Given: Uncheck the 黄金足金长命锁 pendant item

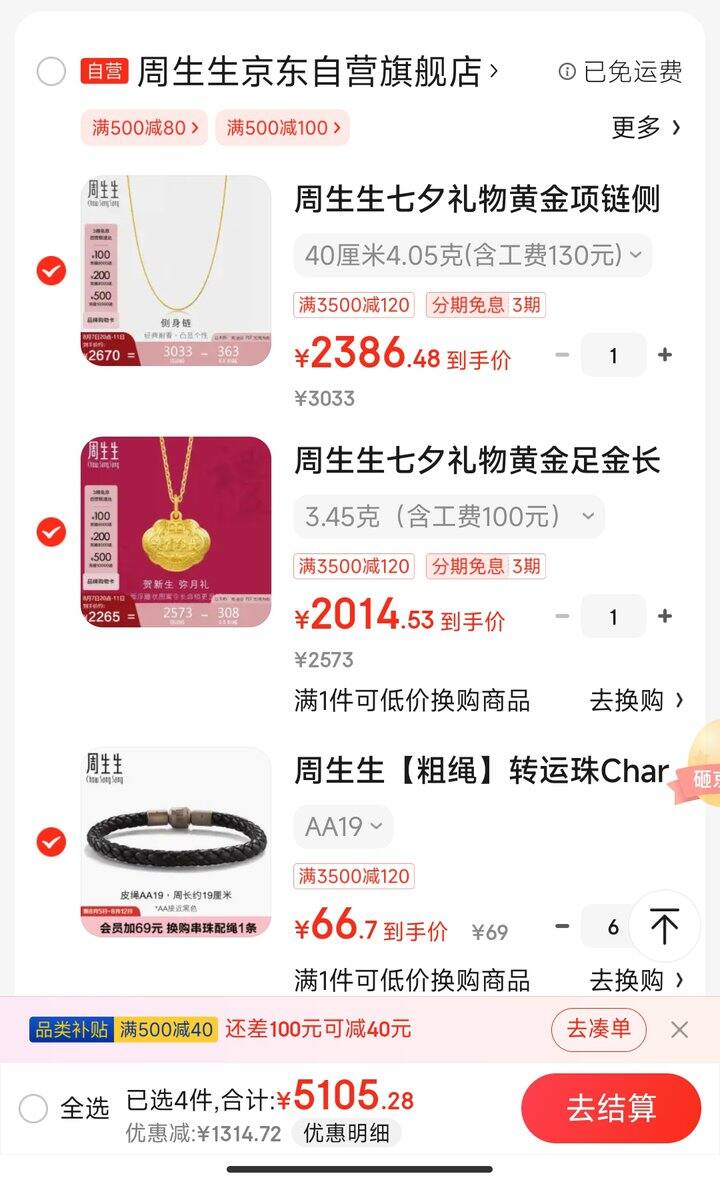Looking at the screenshot, I should coord(51,532).
